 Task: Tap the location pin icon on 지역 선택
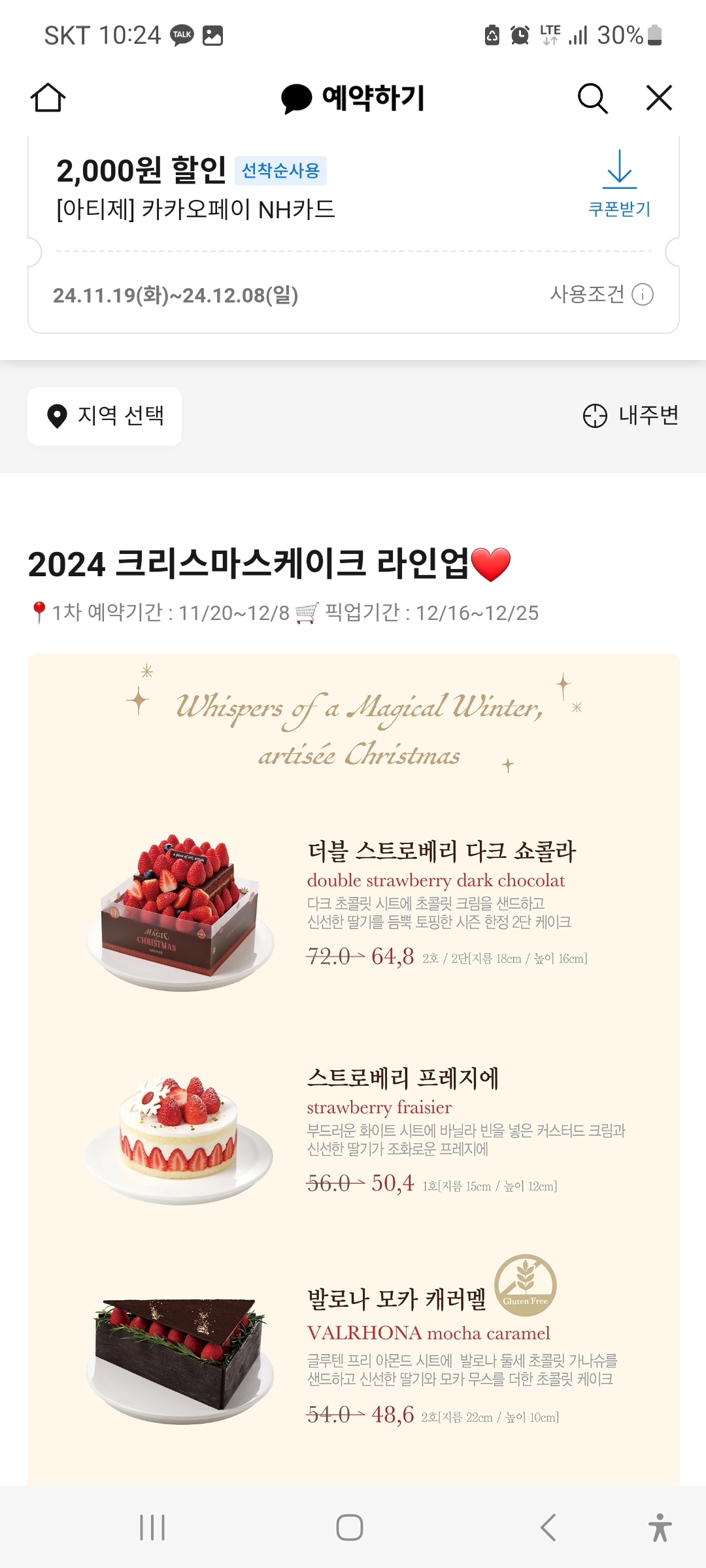[x=58, y=415]
